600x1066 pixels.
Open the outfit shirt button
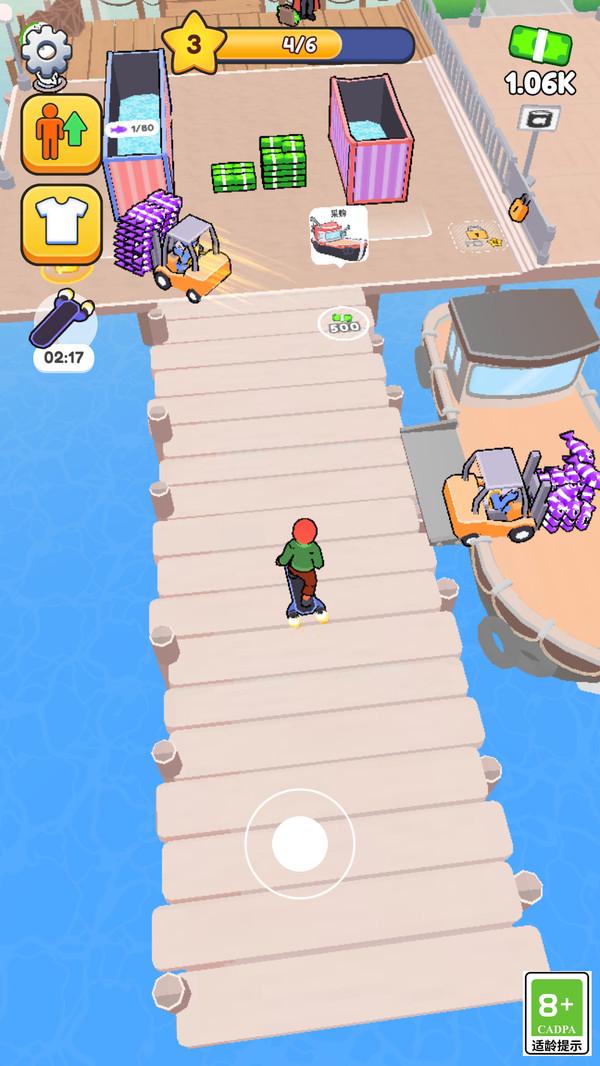click(61, 224)
